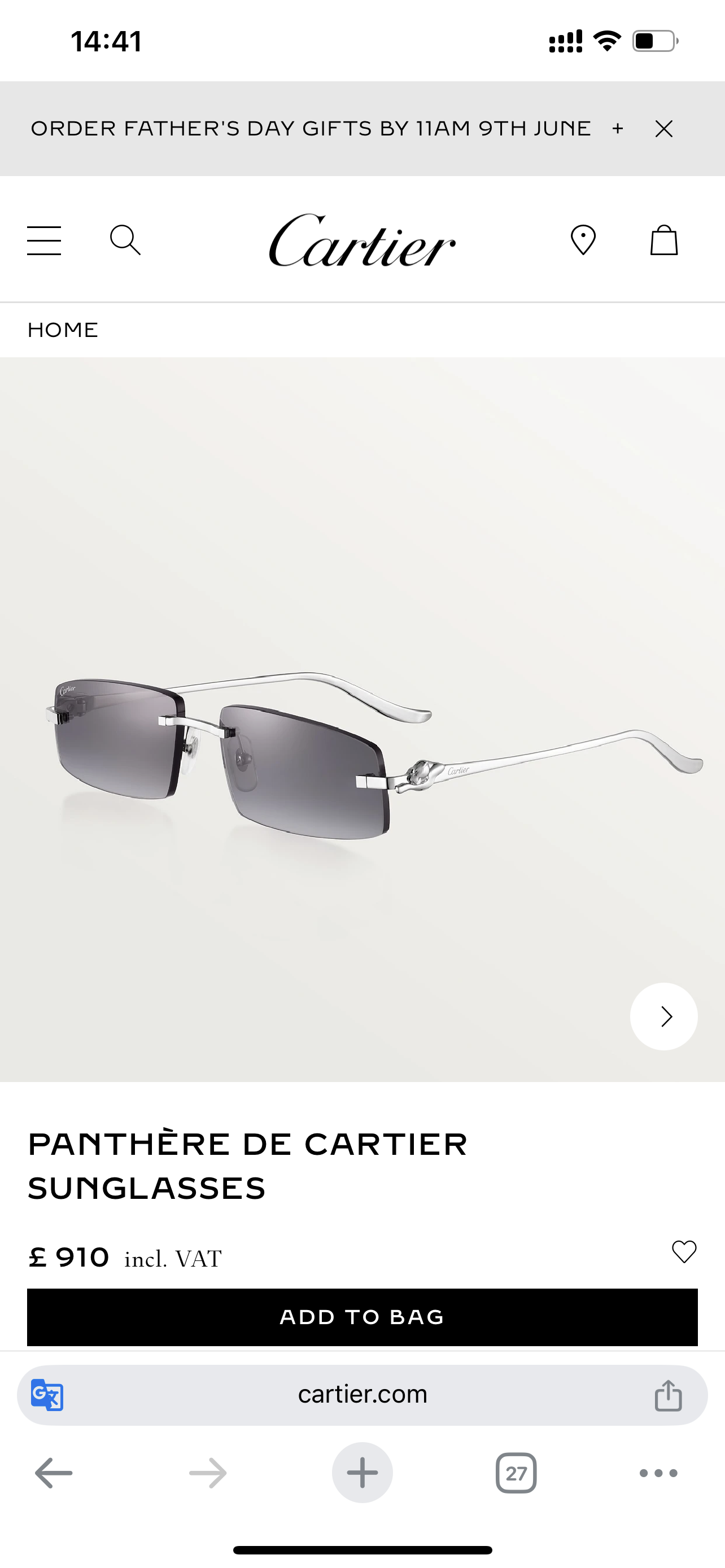The image size is (725, 1568).
Task: Open the shopping bag
Action: click(x=663, y=240)
